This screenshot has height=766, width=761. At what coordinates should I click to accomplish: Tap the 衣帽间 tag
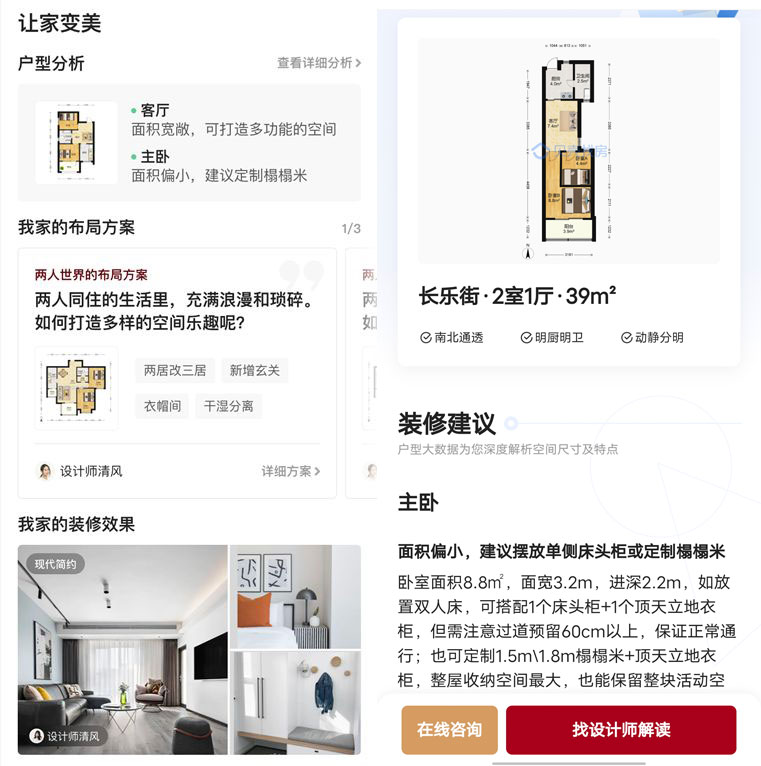[x=160, y=406]
